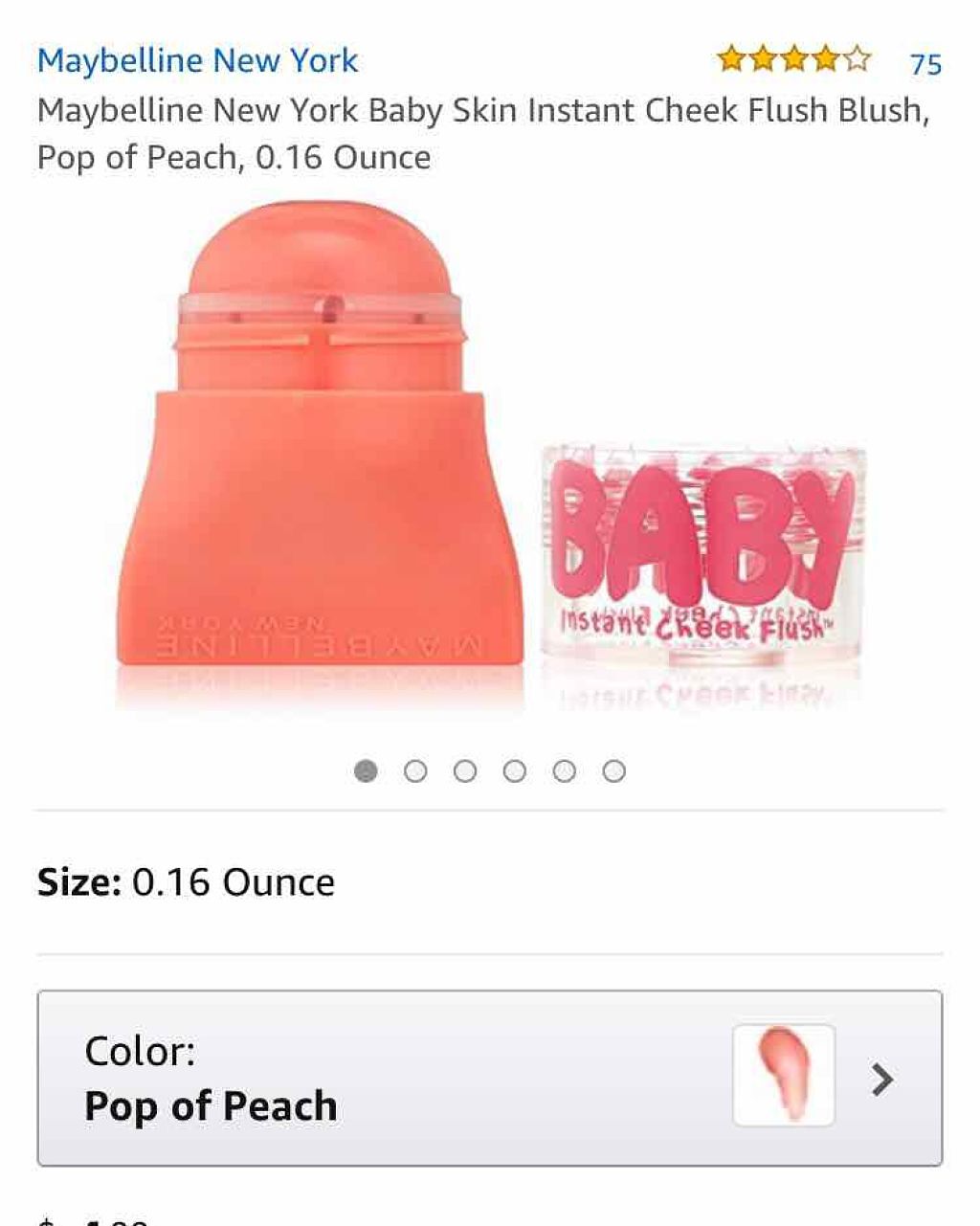Open the Maybelline New York brand link
The height and width of the screenshot is (1226, 980).
click(x=197, y=61)
